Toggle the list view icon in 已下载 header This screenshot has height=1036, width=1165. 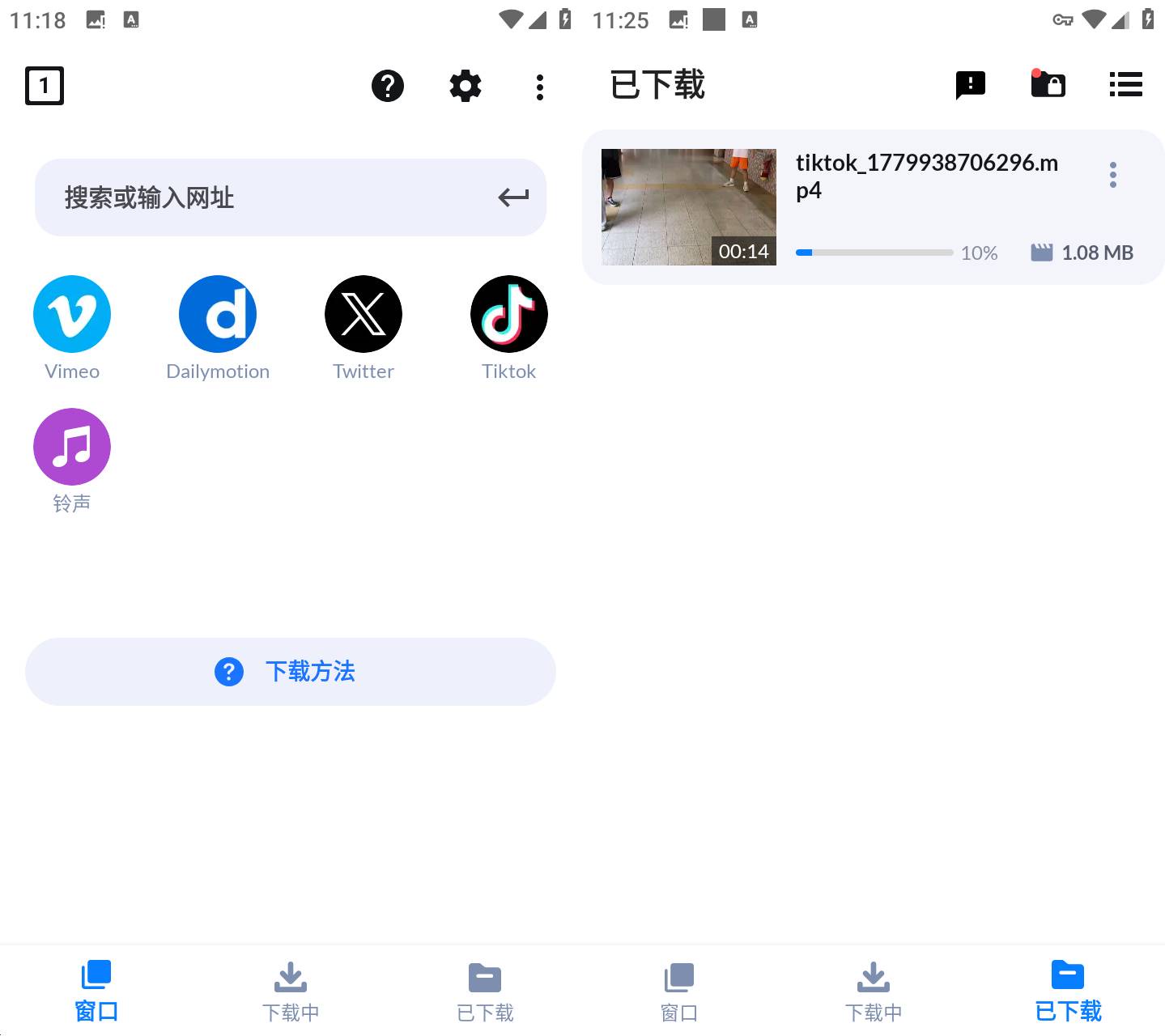[x=1126, y=84]
